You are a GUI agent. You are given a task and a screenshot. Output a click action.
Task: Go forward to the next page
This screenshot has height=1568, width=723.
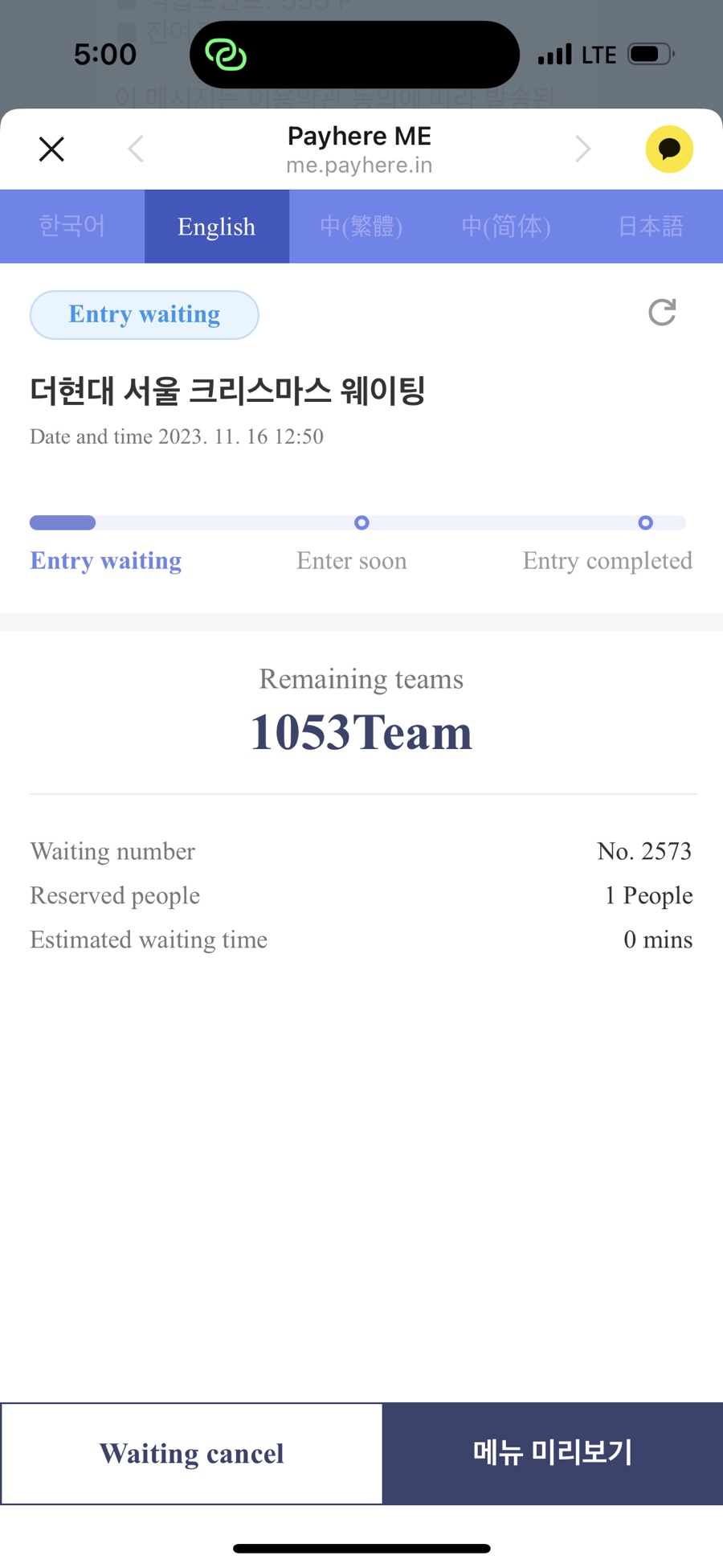tap(583, 149)
